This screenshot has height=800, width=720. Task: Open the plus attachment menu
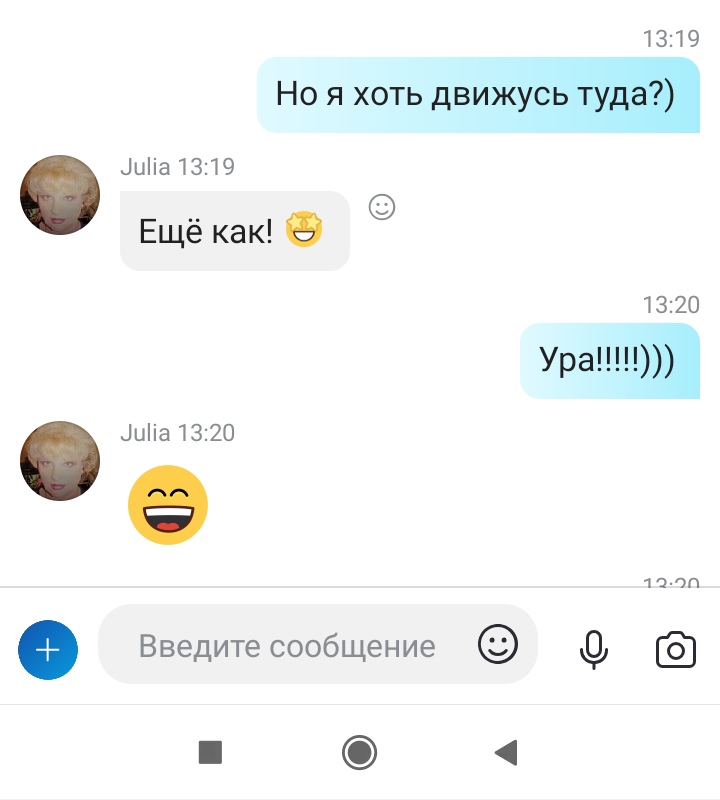coord(48,650)
